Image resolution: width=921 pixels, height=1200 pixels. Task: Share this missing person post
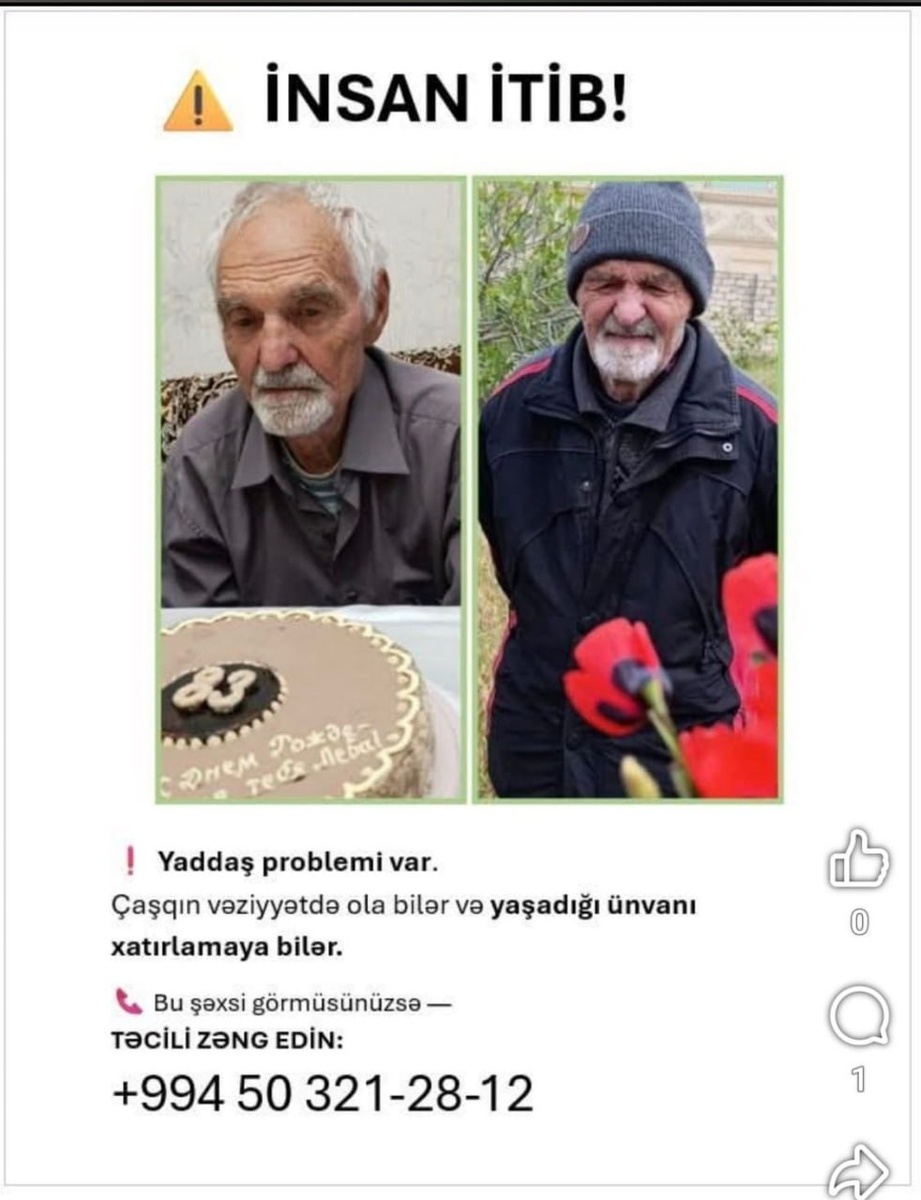(x=859, y=1168)
